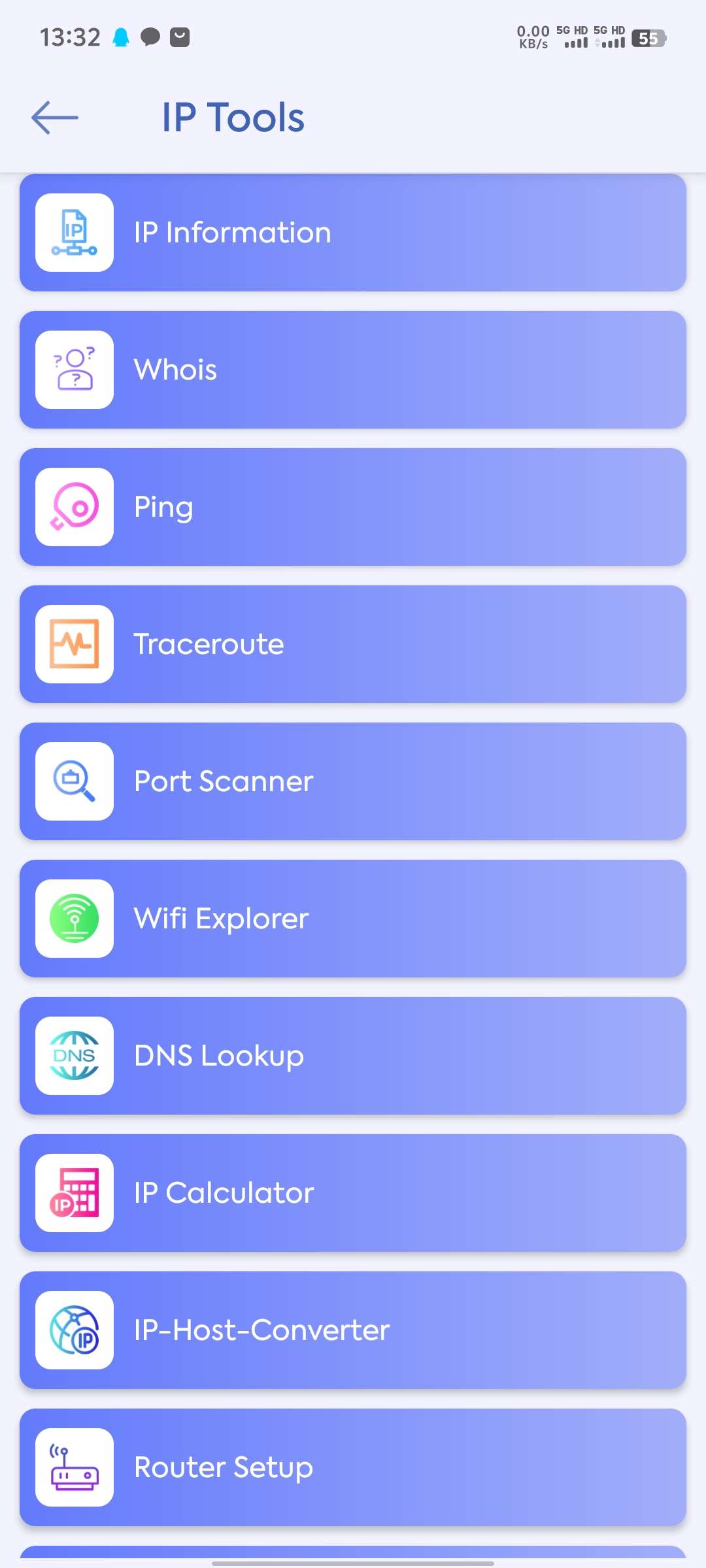Open the IP Calculator
Screen dimensions: 706x1568
coord(353,1193)
